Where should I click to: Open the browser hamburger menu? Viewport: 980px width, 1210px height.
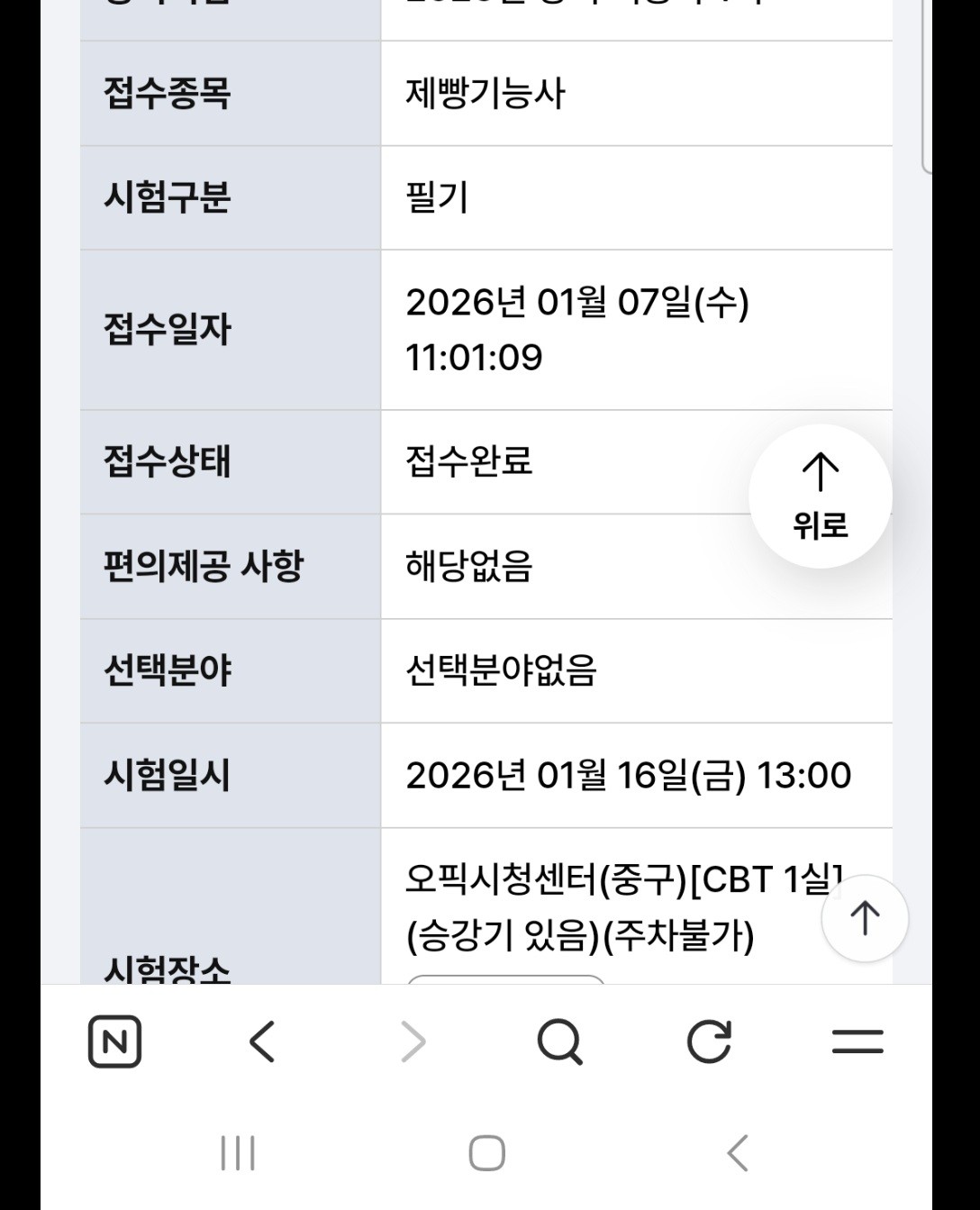(x=857, y=1042)
